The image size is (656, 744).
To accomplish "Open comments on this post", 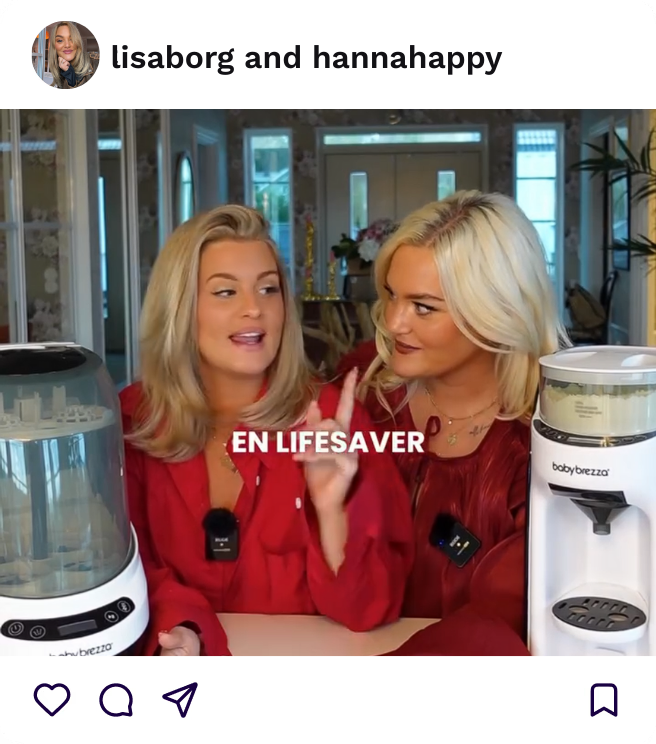I will tap(116, 700).
